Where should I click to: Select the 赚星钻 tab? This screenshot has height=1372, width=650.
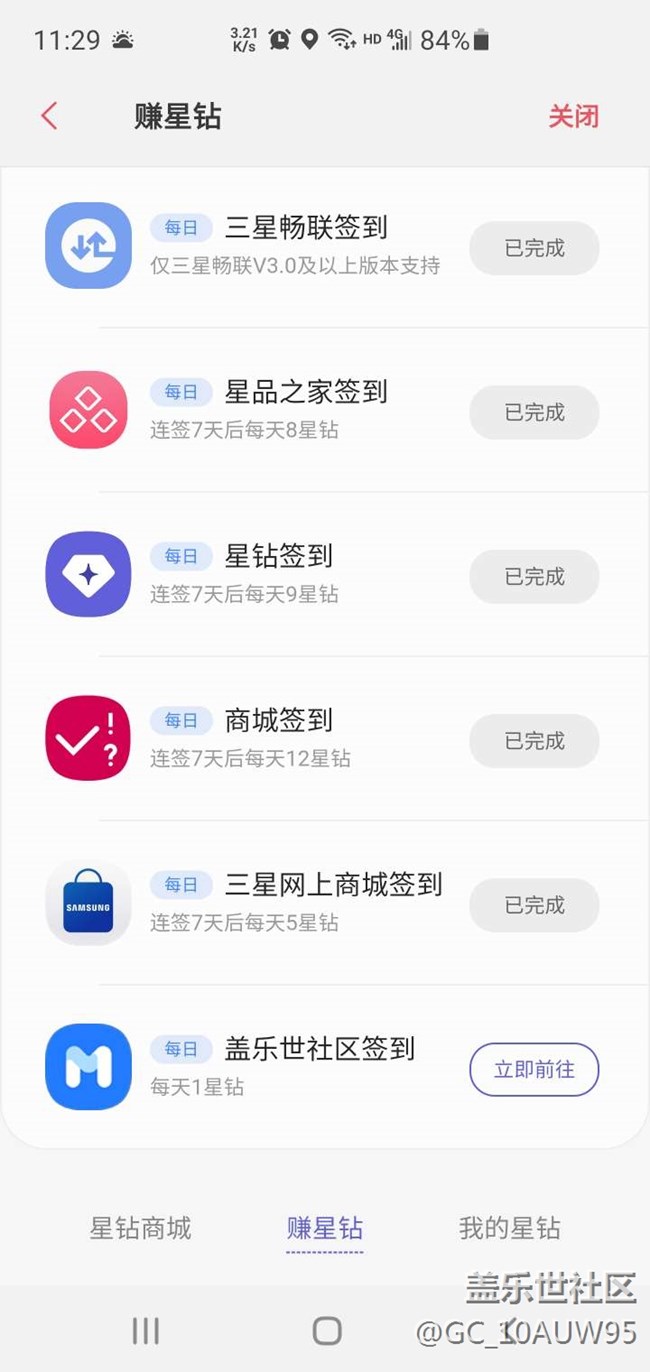click(324, 1228)
